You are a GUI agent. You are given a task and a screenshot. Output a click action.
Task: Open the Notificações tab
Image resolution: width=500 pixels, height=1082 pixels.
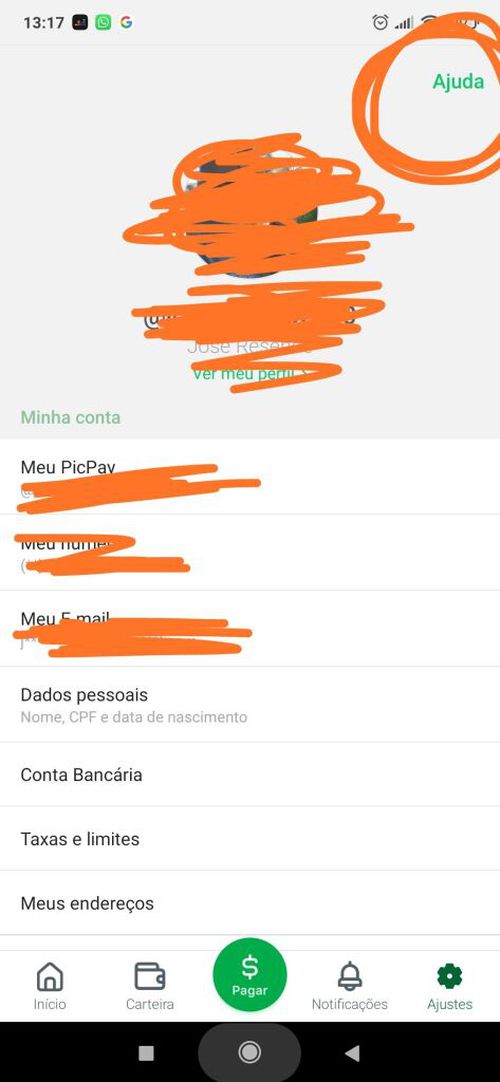click(x=350, y=986)
